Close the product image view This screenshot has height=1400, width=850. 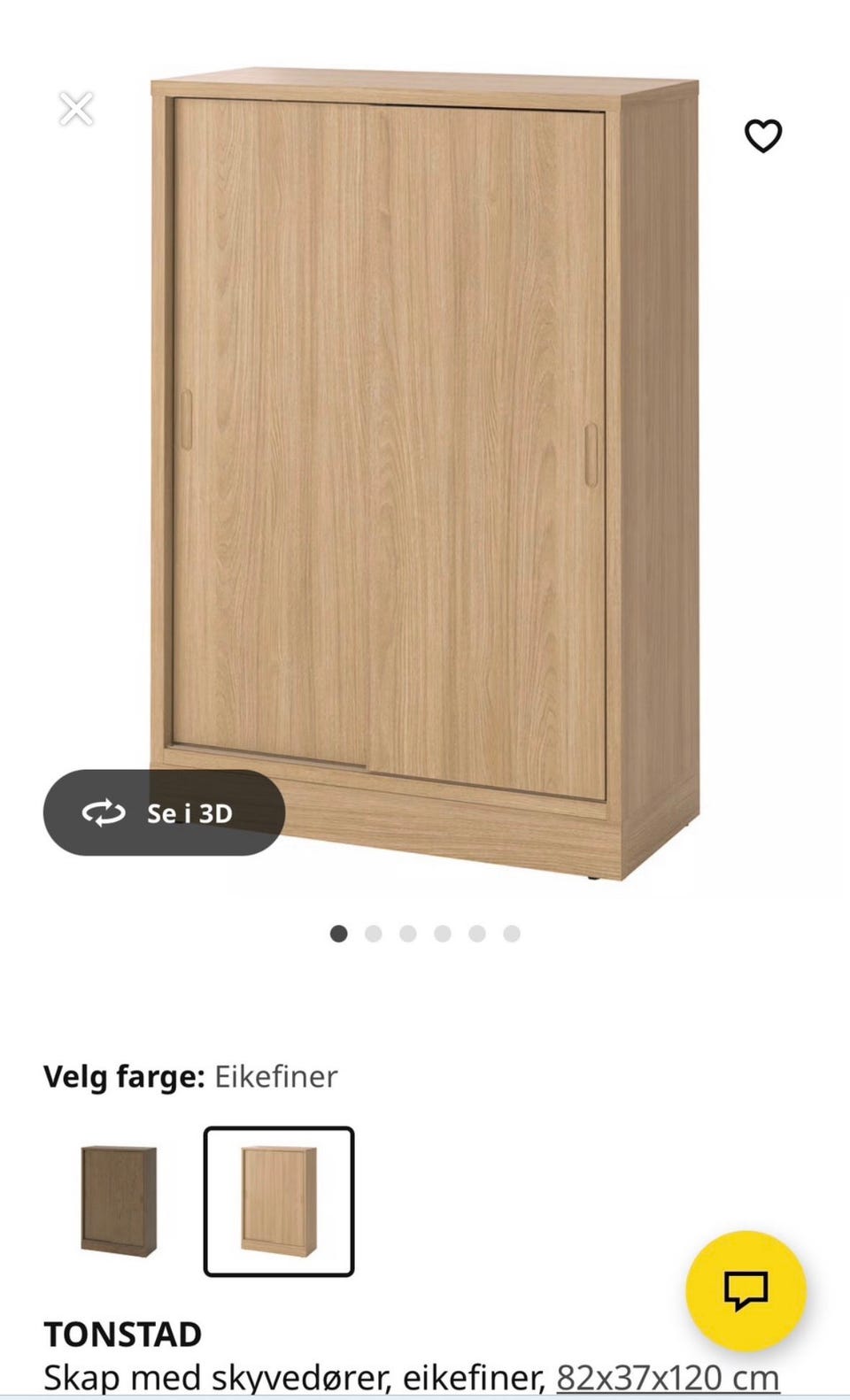click(76, 109)
